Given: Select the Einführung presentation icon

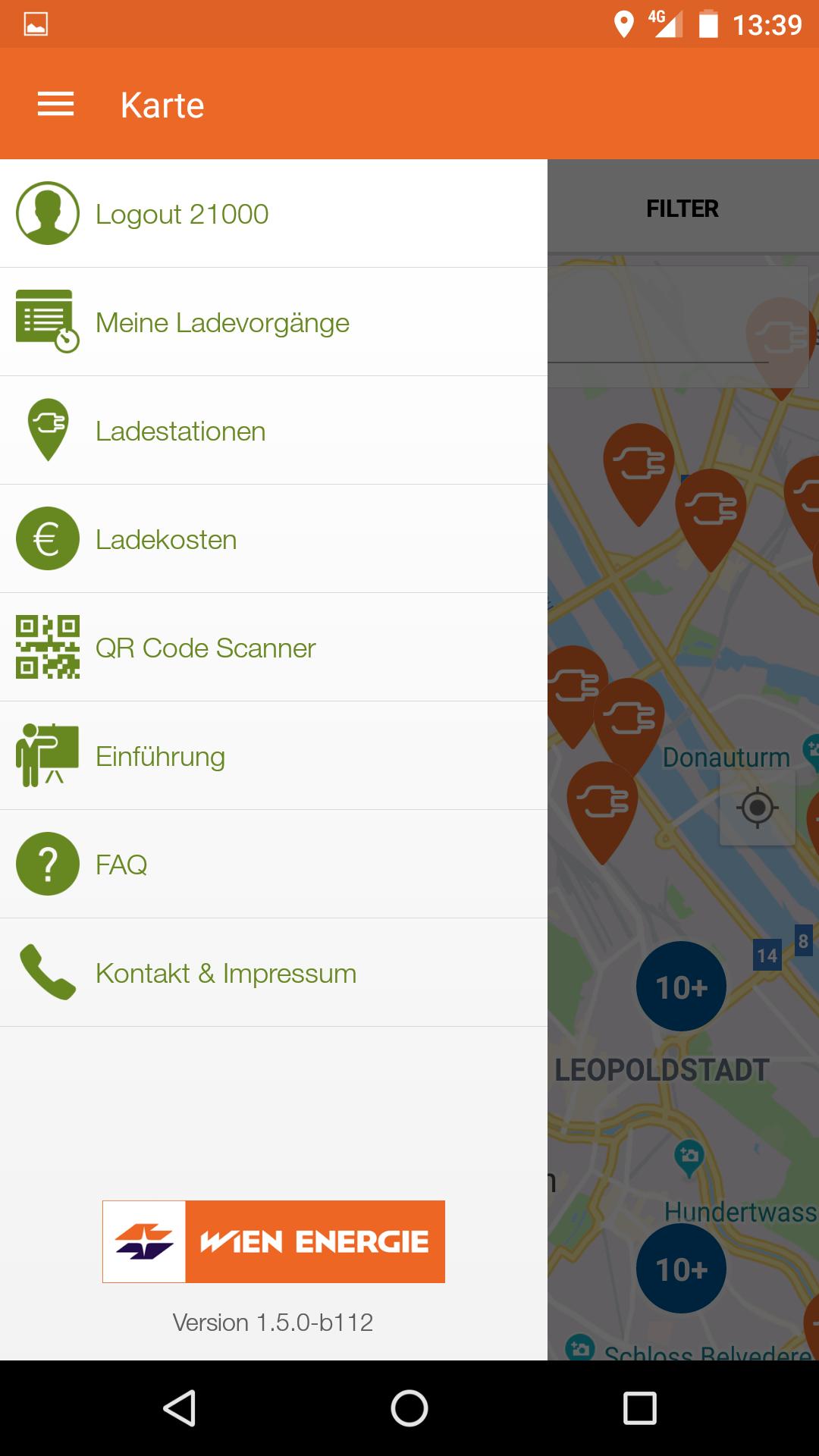Looking at the screenshot, I should tap(47, 755).
